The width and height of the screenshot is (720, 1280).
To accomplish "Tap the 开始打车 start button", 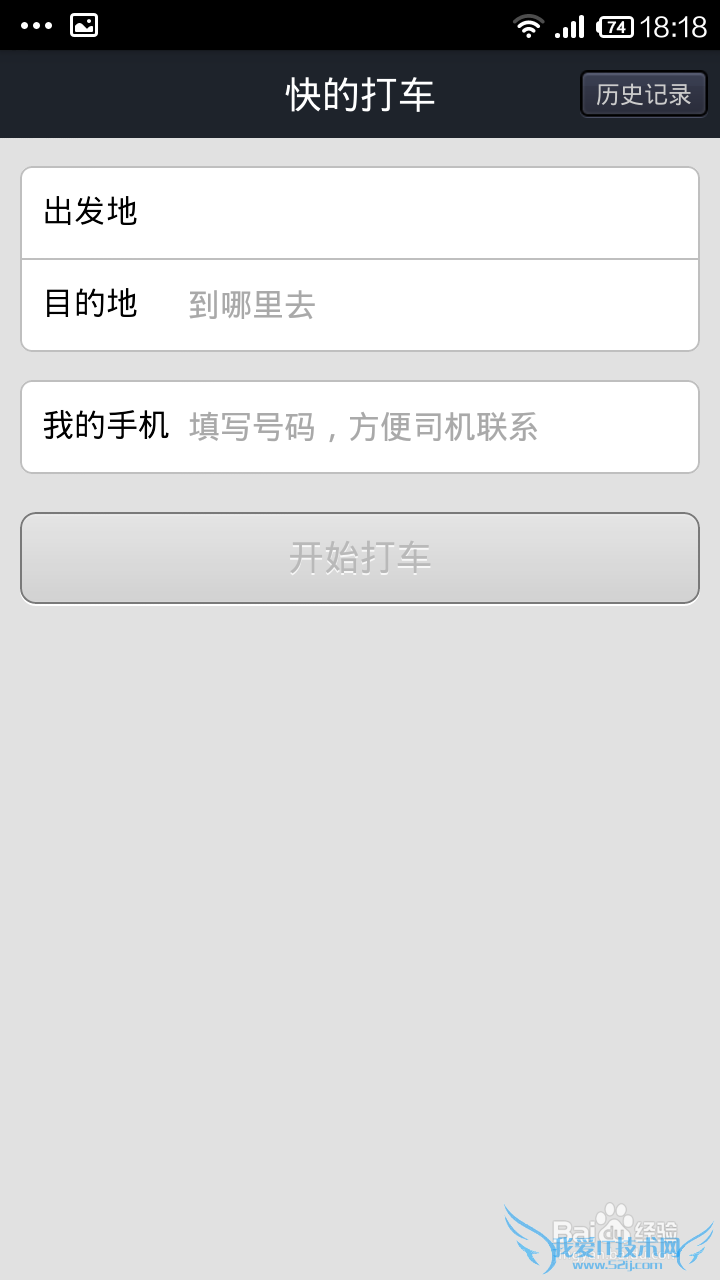I will (360, 558).
